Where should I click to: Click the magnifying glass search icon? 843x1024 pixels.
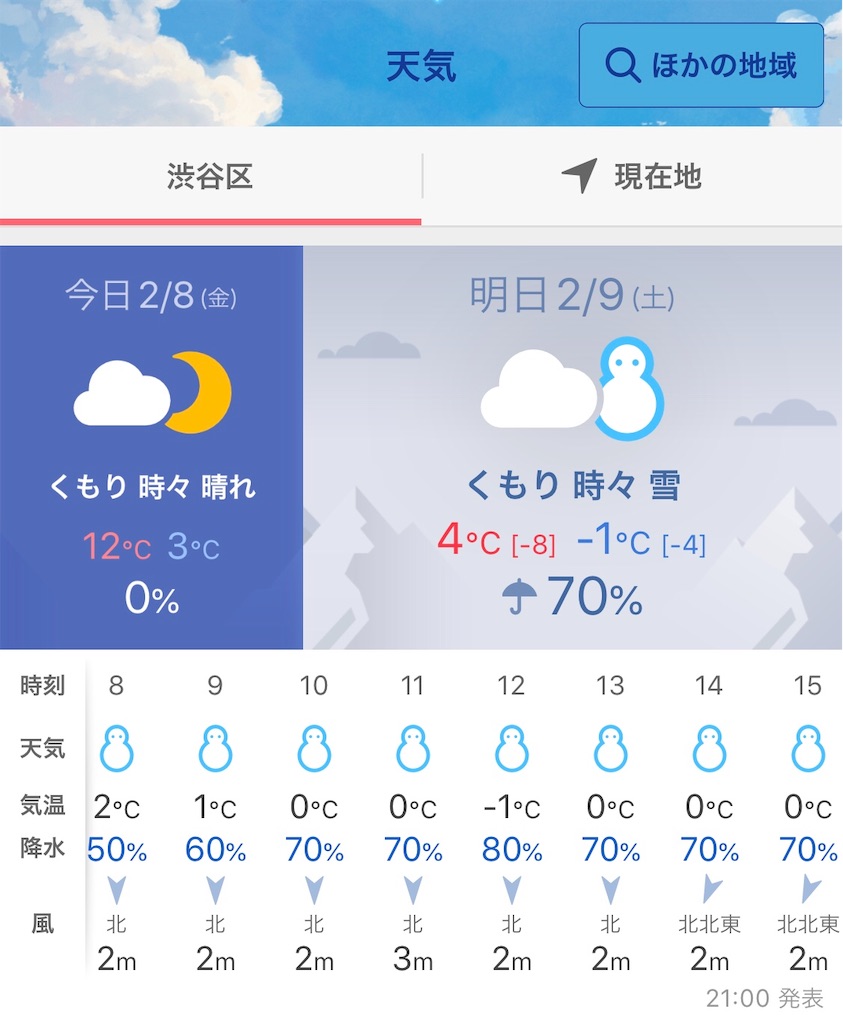[x=623, y=66]
